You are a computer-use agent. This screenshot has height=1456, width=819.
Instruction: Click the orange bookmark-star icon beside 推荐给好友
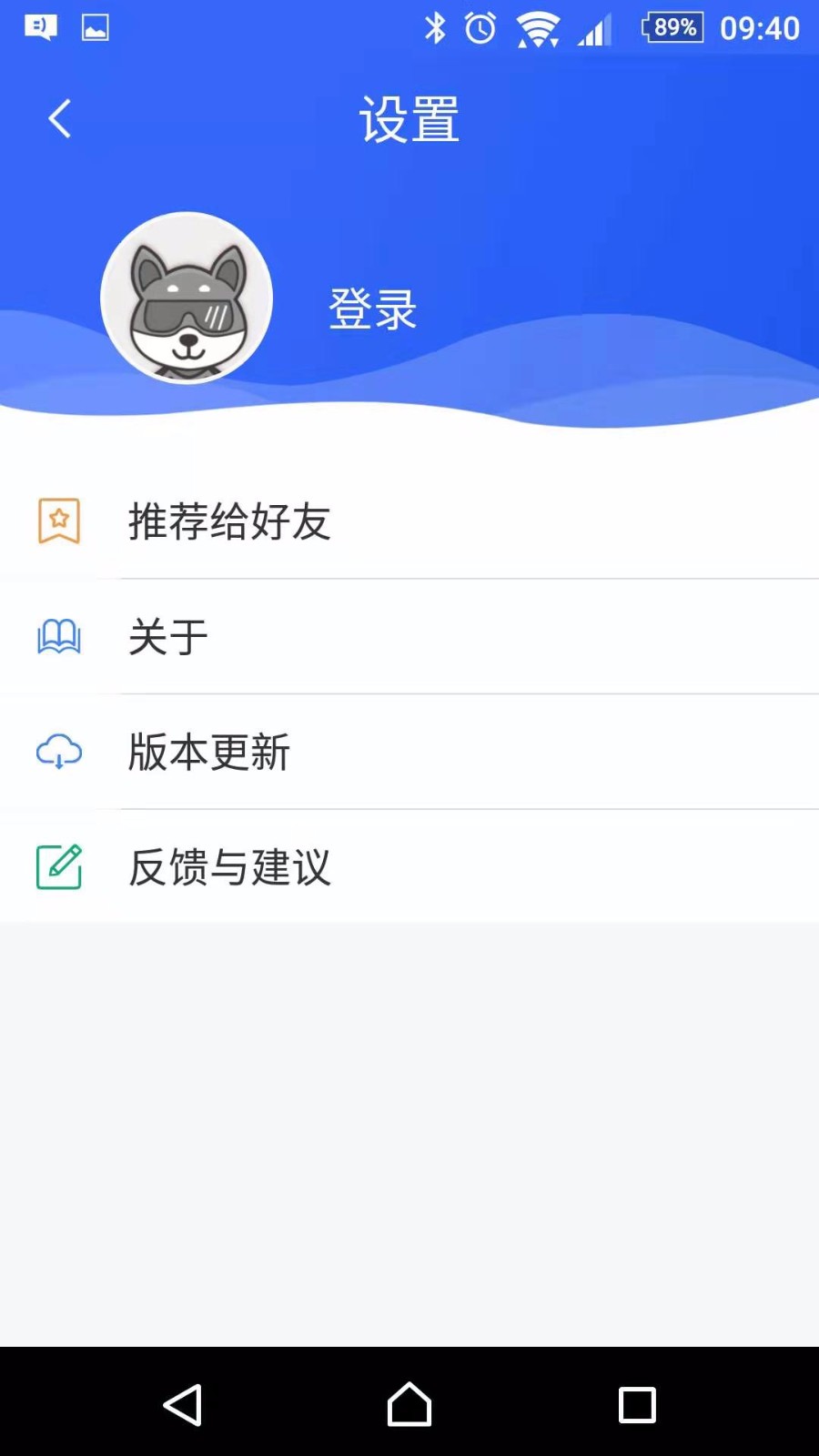pos(58,521)
